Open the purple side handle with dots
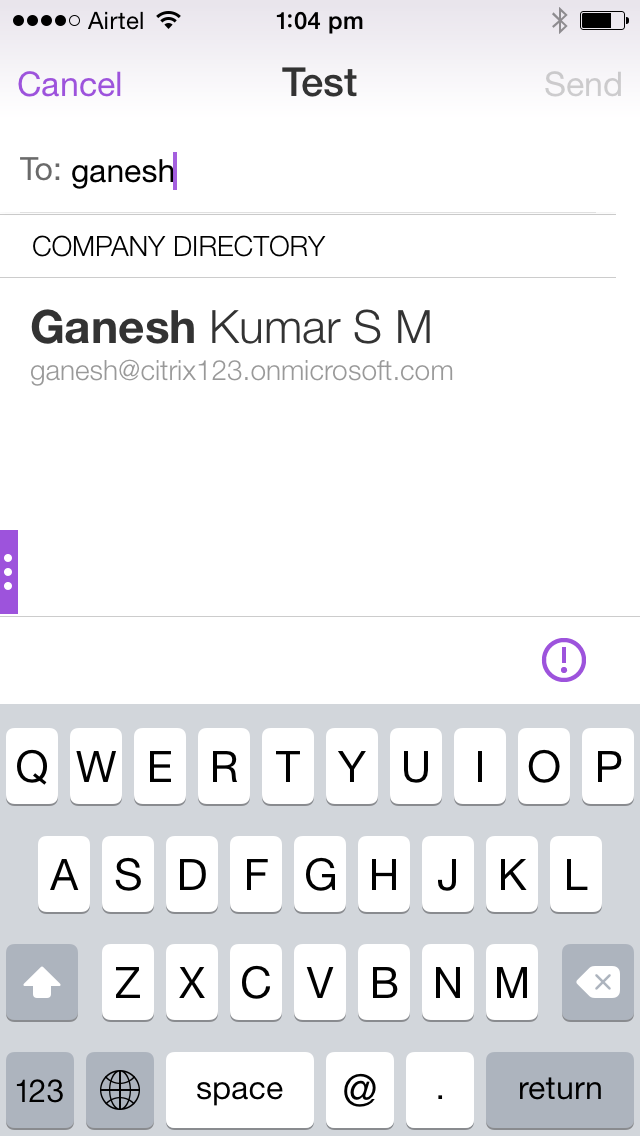This screenshot has width=640, height=1136. pos(9,572)
